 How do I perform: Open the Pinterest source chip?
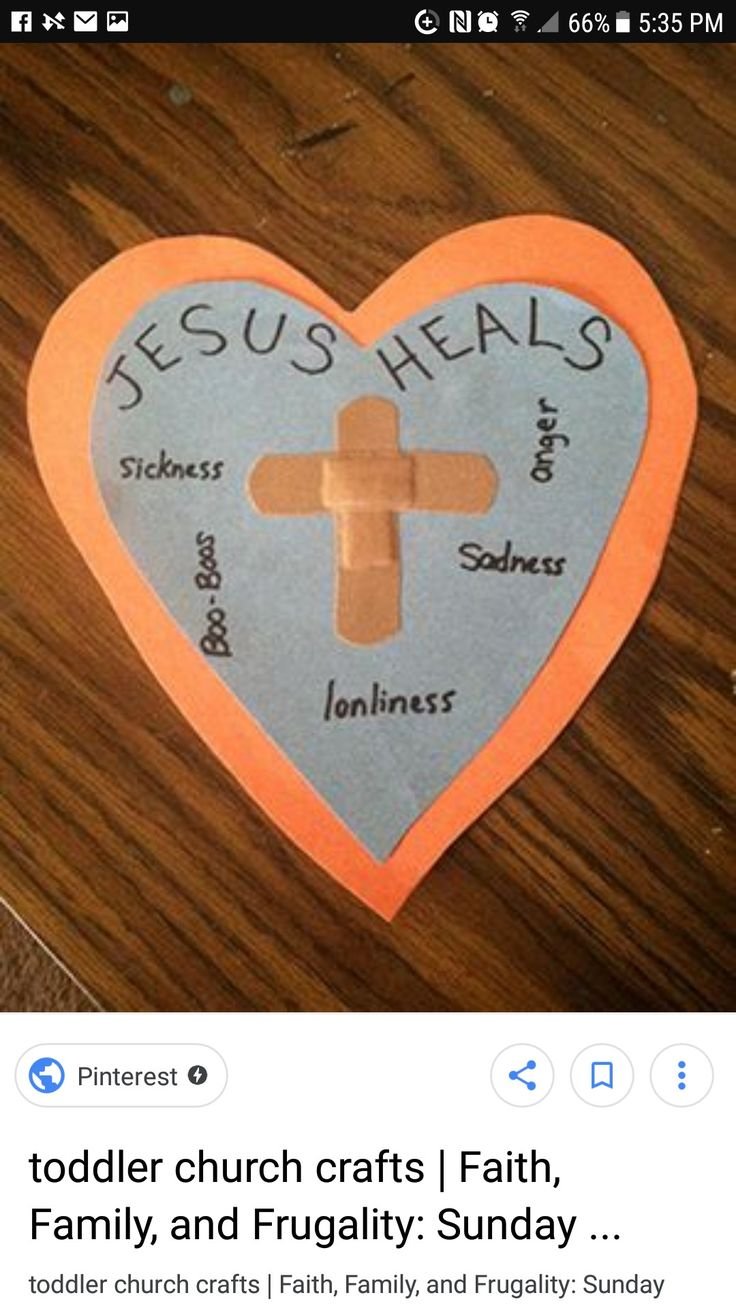coord(121,1076)
